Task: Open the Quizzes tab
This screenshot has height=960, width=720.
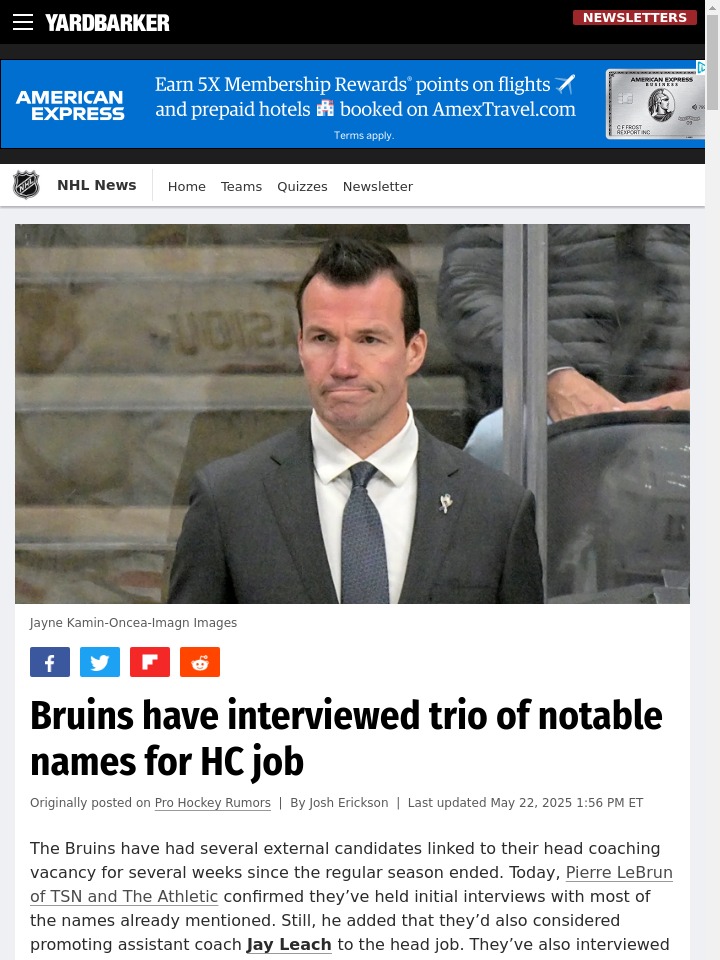Action: click(x=302, y=186)
